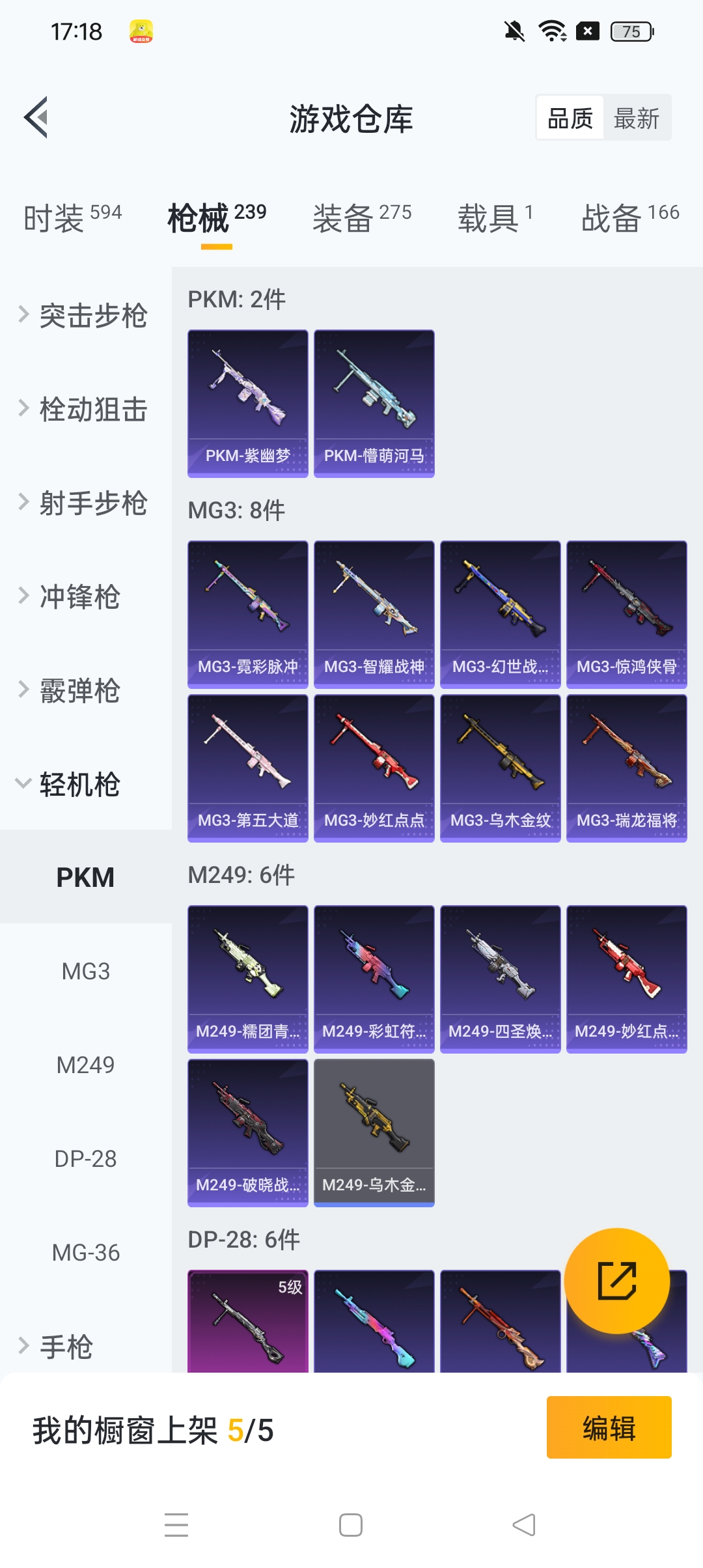
Task: Sort items by 最新
Action: 636,119
